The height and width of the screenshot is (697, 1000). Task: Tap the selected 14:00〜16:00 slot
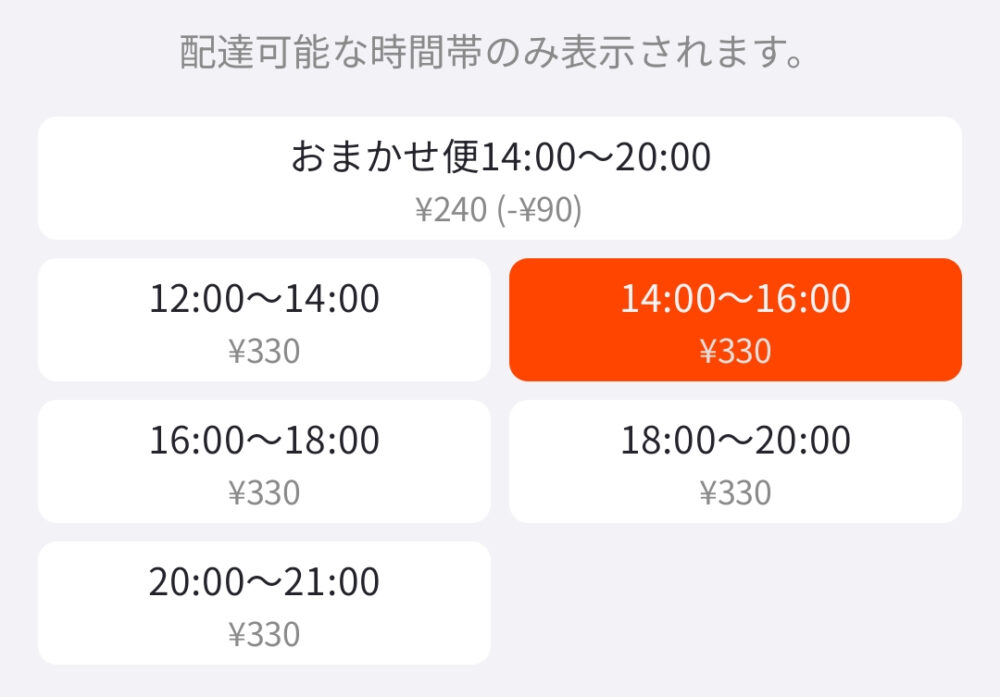735,320
